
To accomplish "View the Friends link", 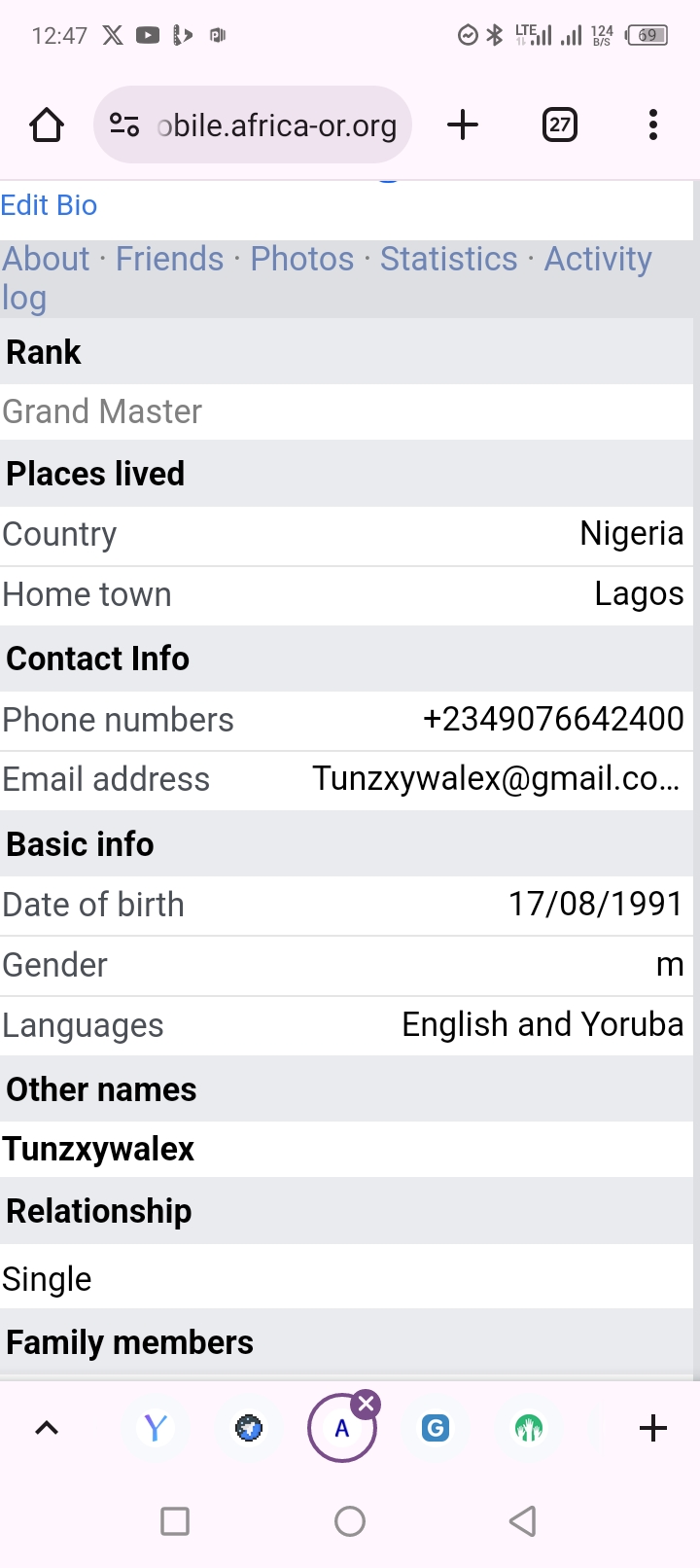I will tap(169, 259).
